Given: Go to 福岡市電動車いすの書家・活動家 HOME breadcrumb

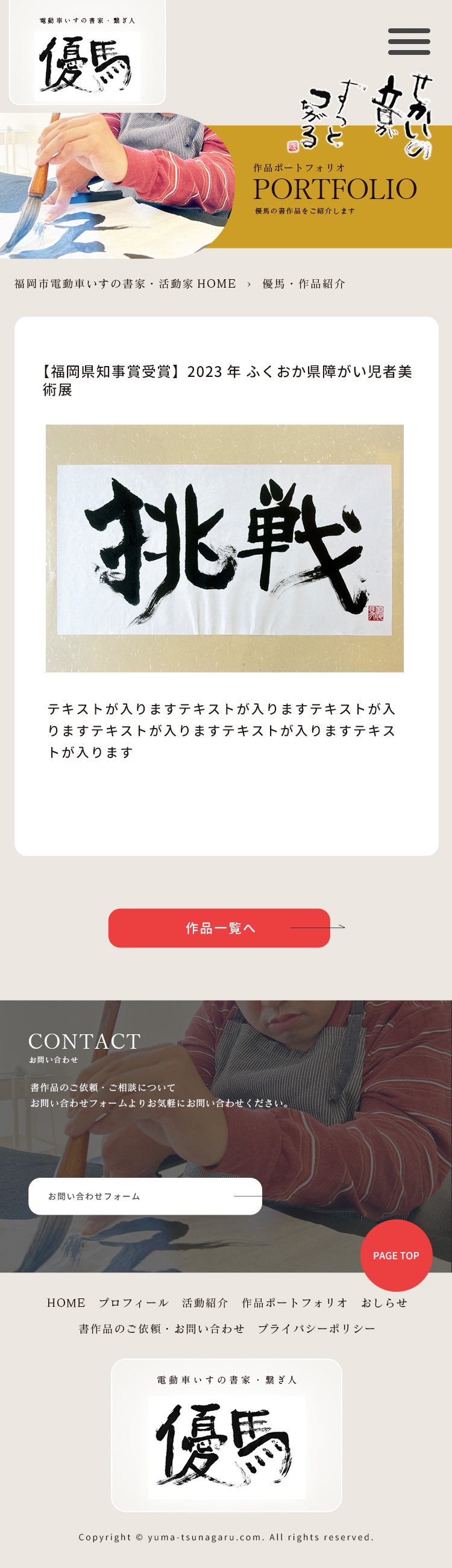Looking at the screenshot, I should [125, 283].
